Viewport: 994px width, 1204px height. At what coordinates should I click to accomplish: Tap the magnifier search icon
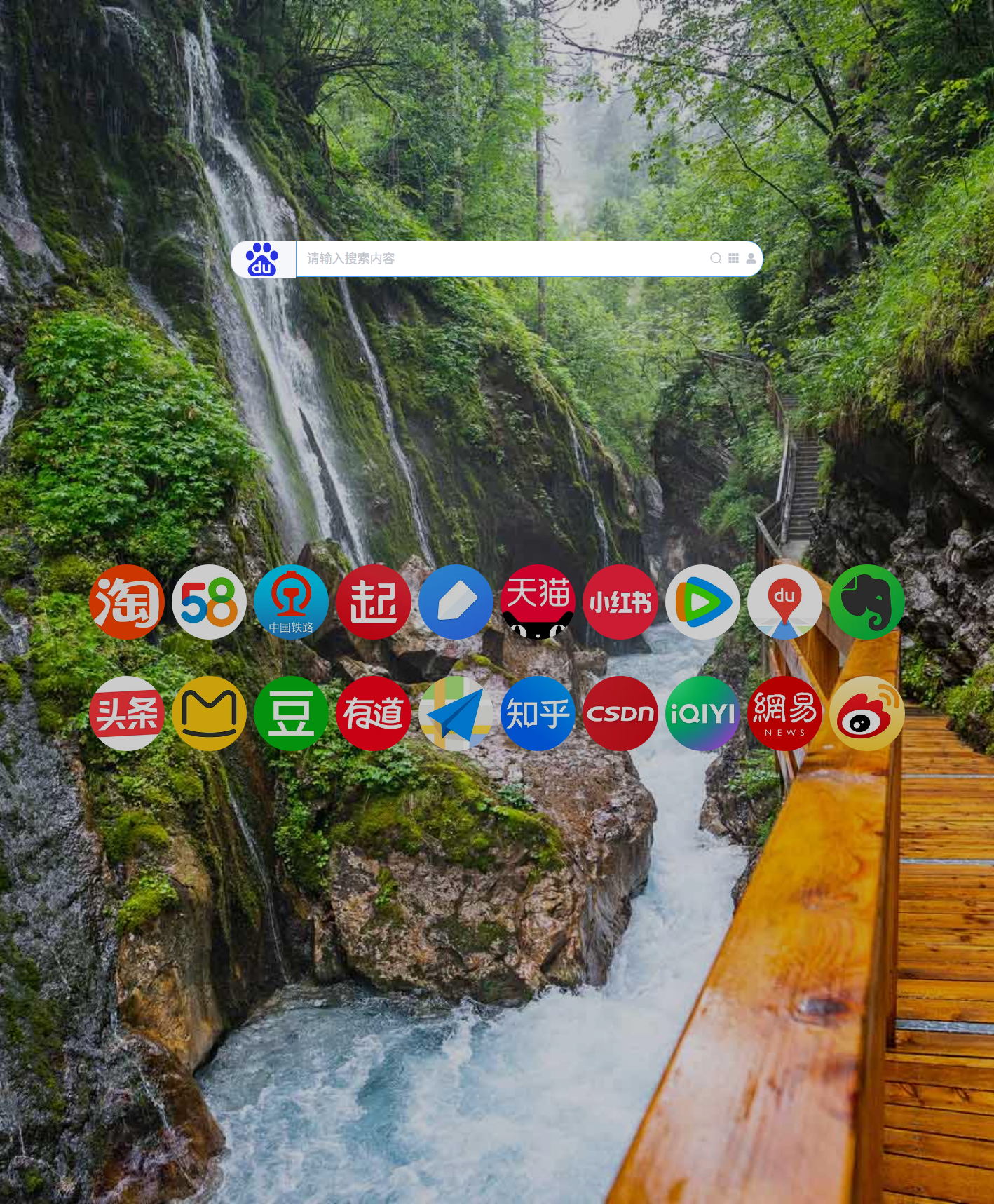[x=715, y=258]
